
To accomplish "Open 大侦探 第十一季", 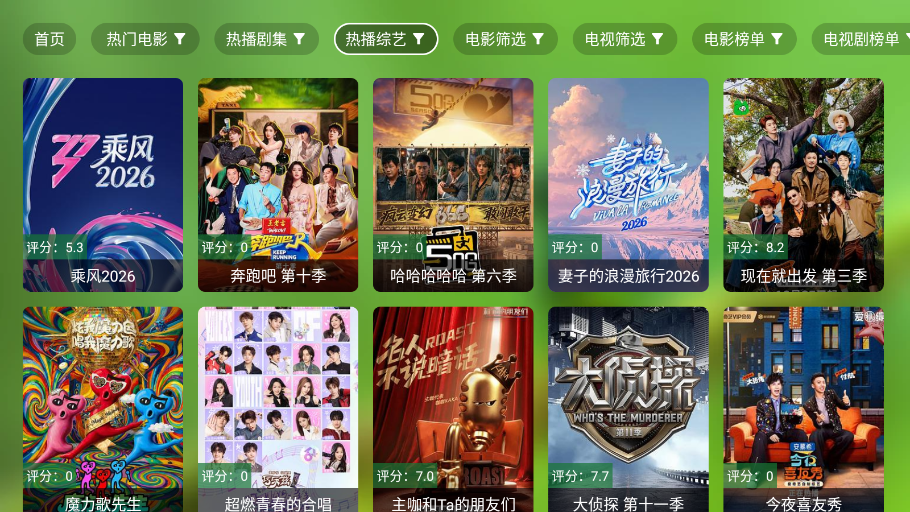I will click(628, 410).
